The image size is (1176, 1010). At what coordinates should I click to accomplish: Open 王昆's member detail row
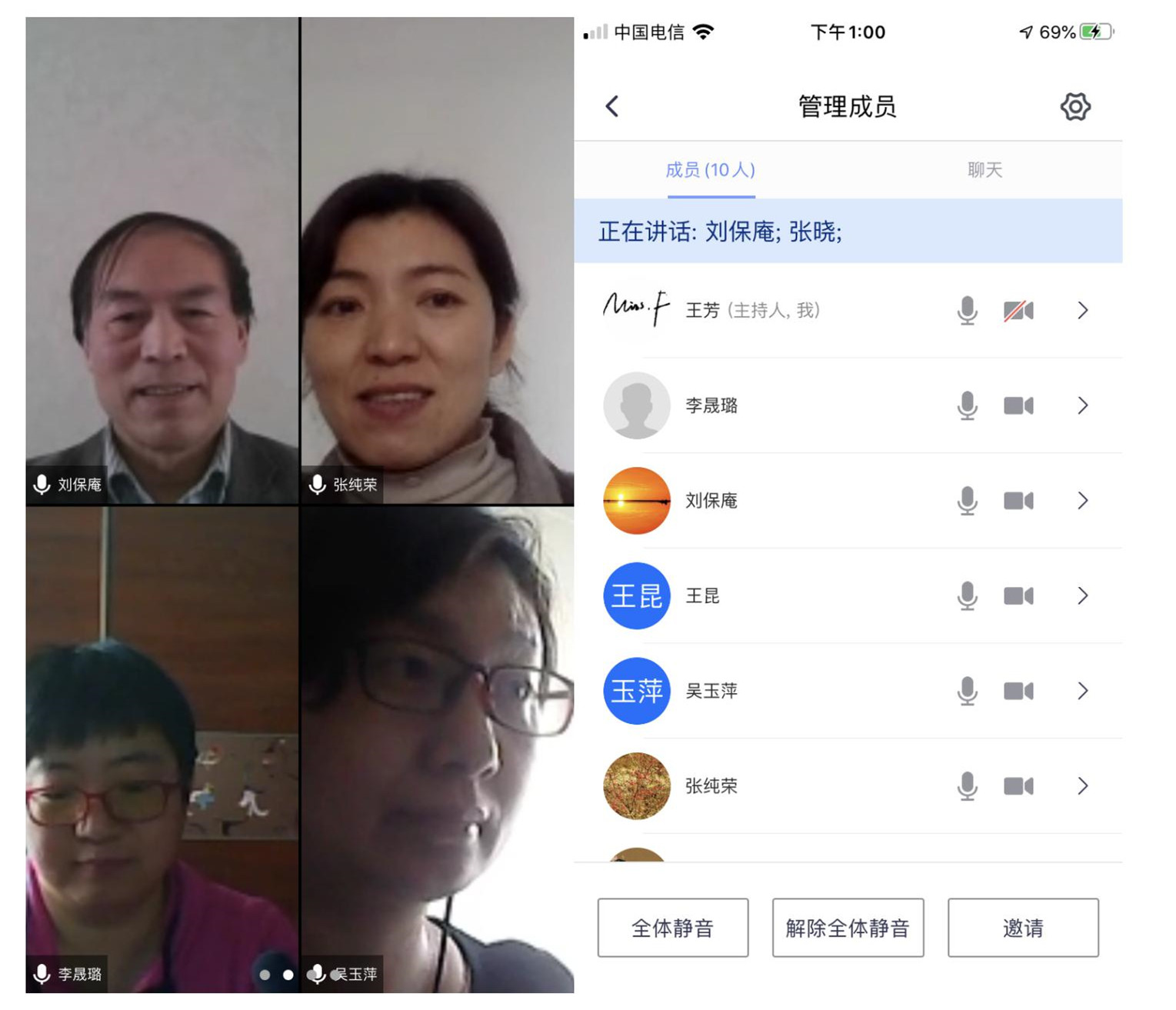pyautogui.click(x=1082, y=596)
